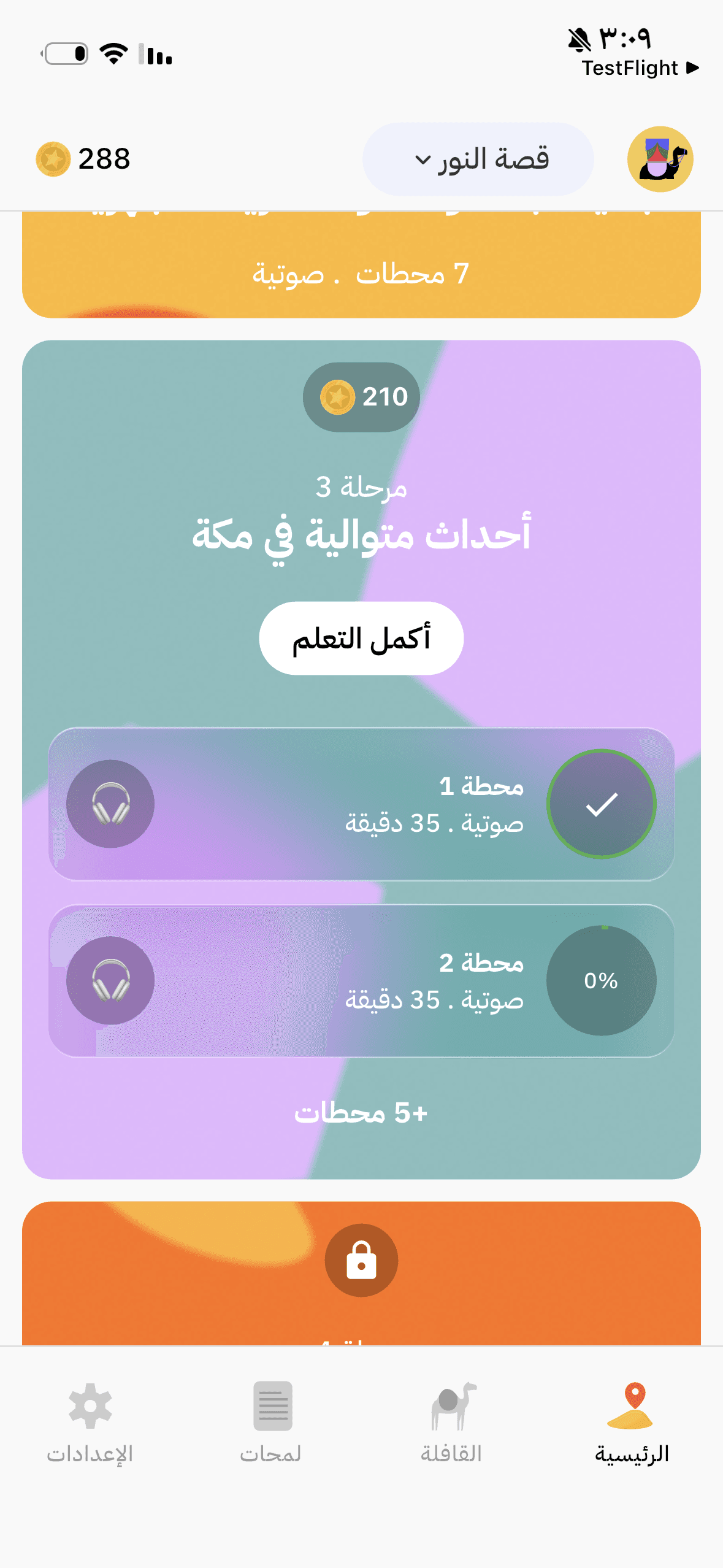Tap the lock icon on the locked stage
Image resolution: width=723 pixels, height=1568 pixels.
[x=361, y=1258]
